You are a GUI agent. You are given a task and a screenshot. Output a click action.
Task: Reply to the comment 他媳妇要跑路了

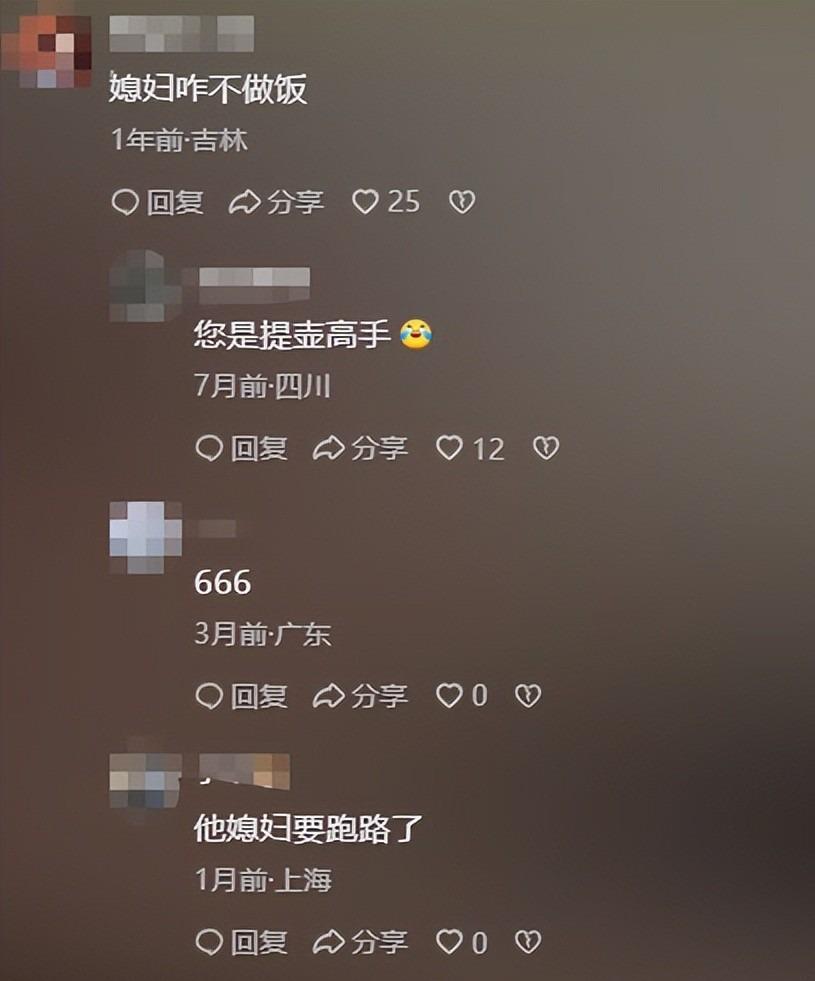click(241, 941)
